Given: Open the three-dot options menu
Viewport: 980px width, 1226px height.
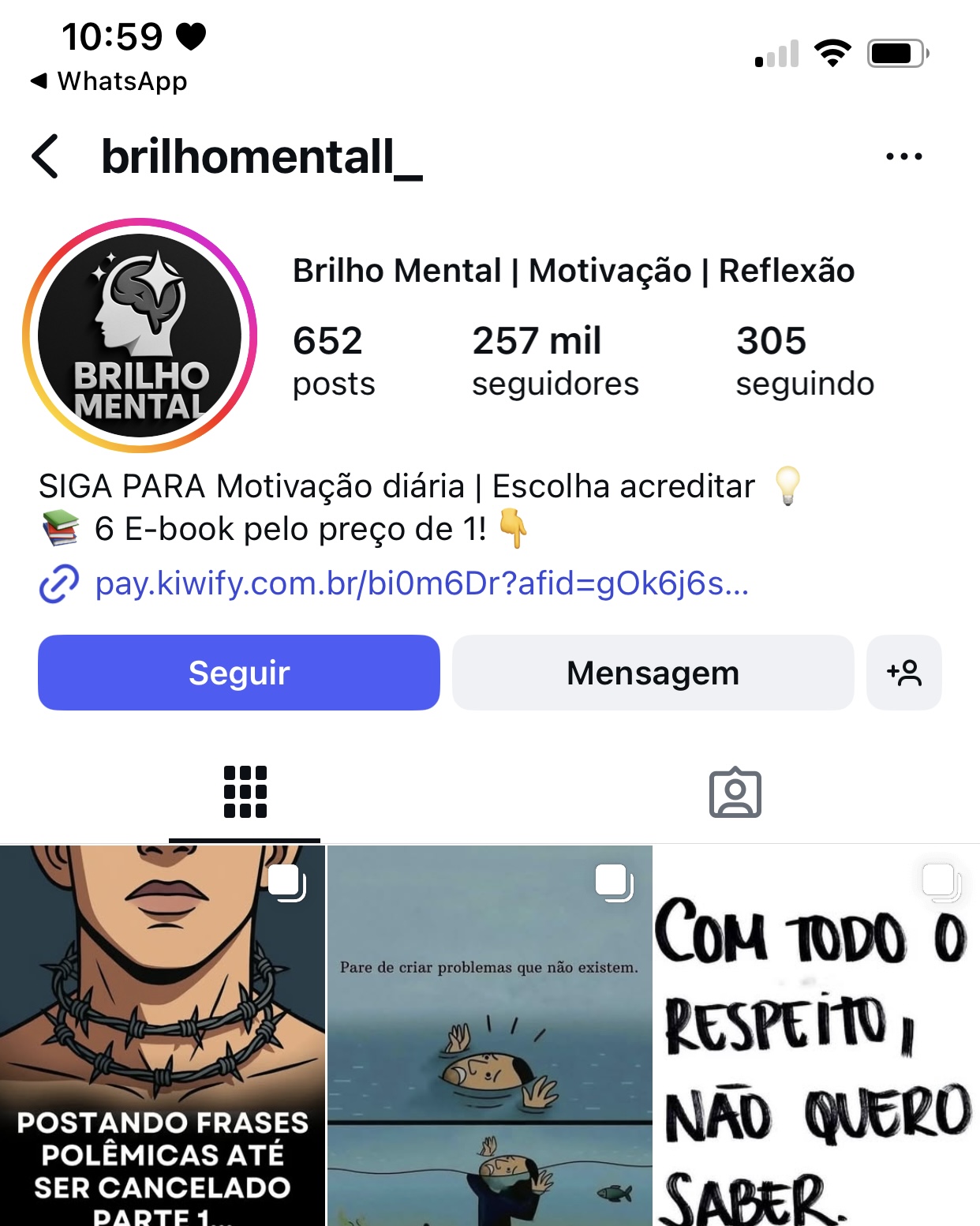Looking at the screenshot, I should (x=903, y=156).
